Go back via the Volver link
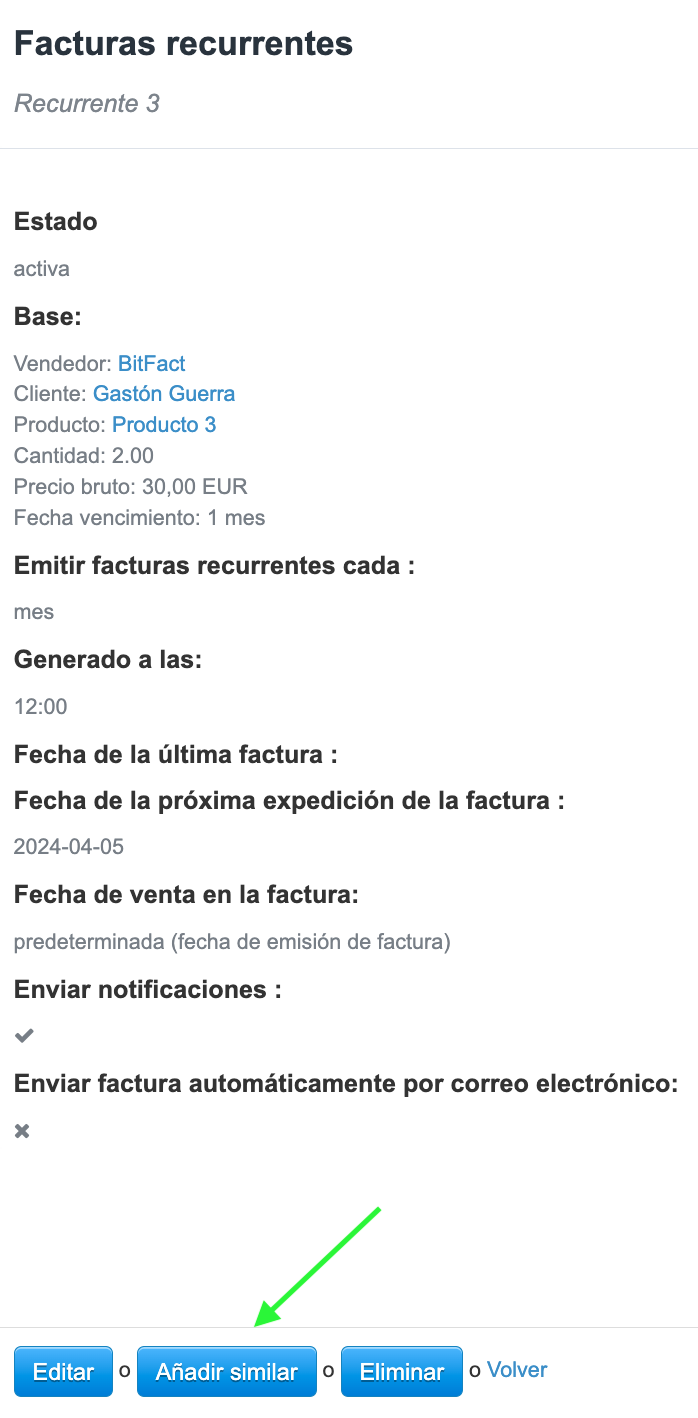This screenshot has width=698, height=1418. (x=517, y=1370)
